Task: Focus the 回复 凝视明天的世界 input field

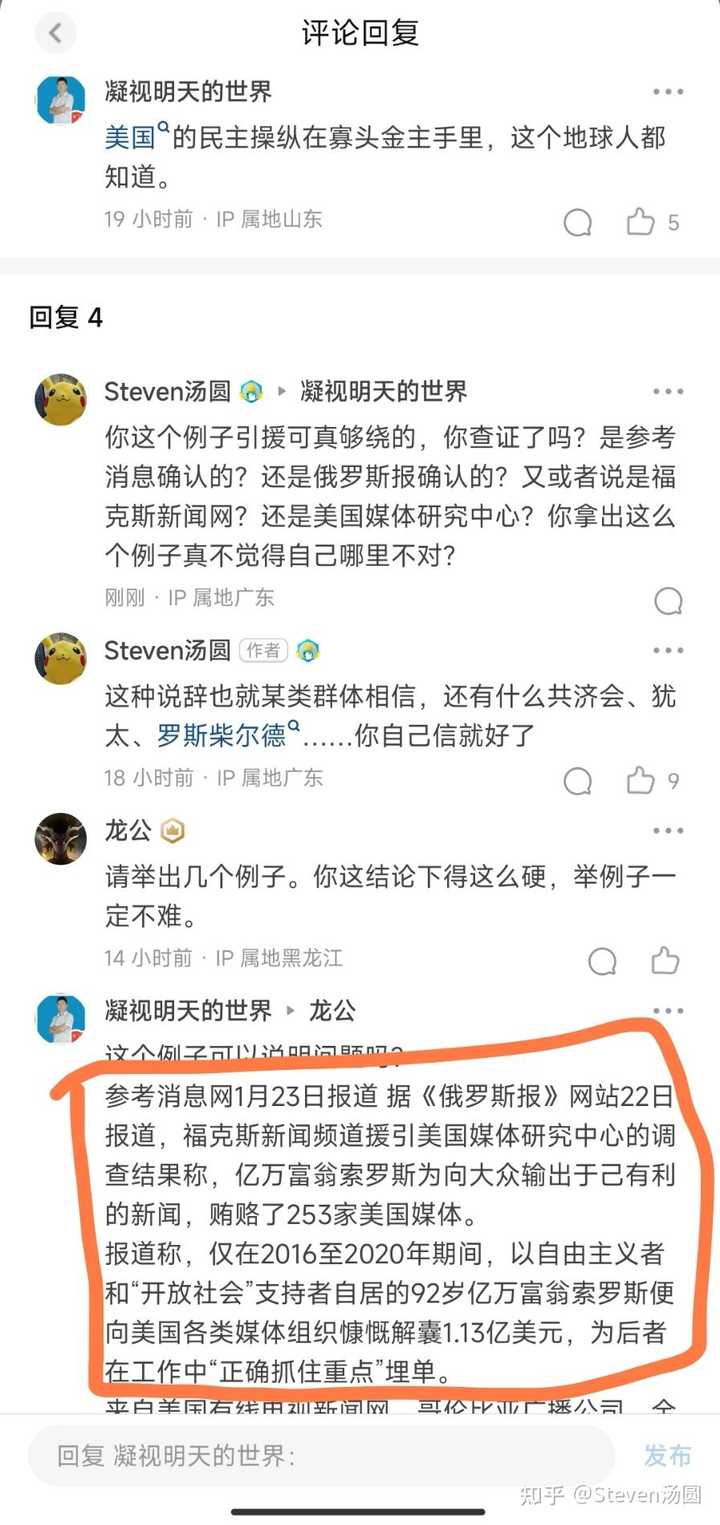Action: click(x=321, y=1456)
